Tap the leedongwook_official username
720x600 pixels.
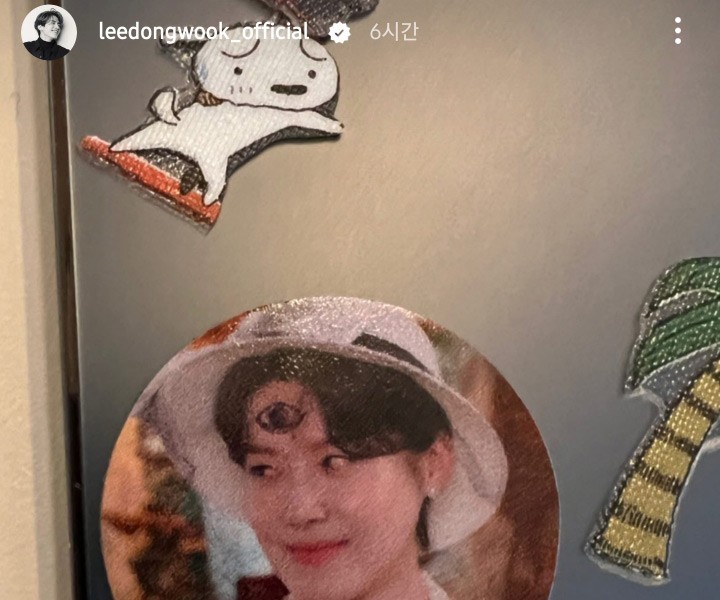(x=203, y=32)
